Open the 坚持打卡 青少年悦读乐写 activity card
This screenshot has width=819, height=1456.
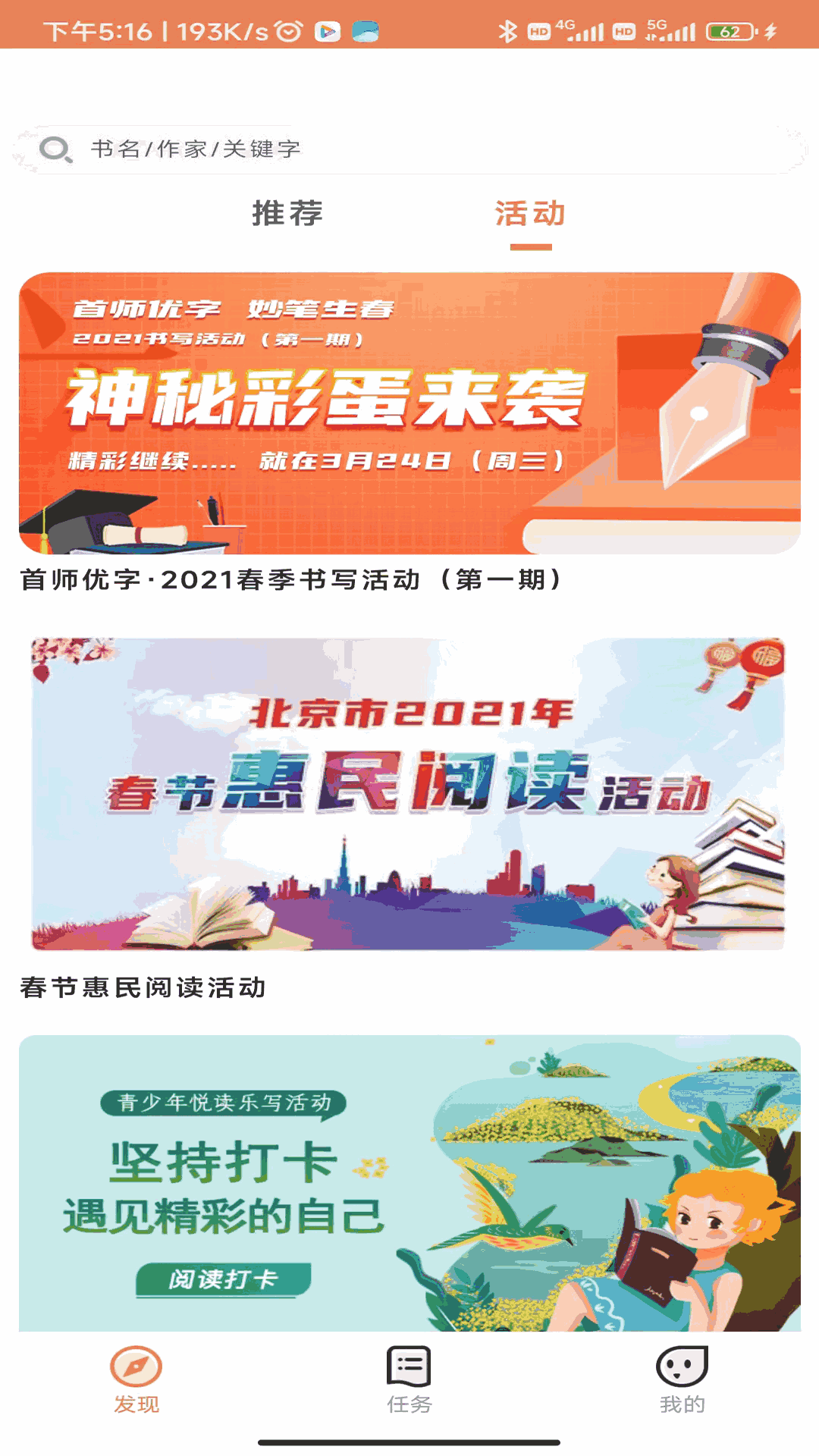click(409, 1183)
